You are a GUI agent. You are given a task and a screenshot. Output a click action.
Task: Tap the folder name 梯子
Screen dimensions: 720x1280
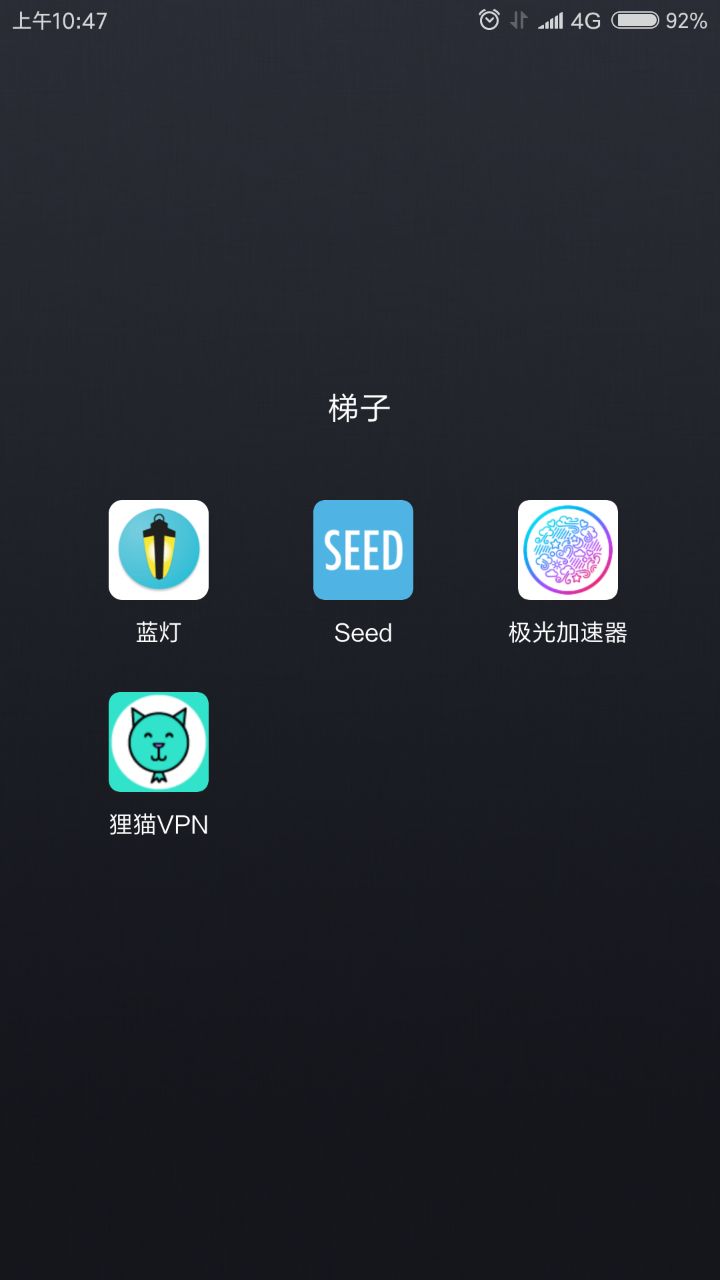coord(359,408)
